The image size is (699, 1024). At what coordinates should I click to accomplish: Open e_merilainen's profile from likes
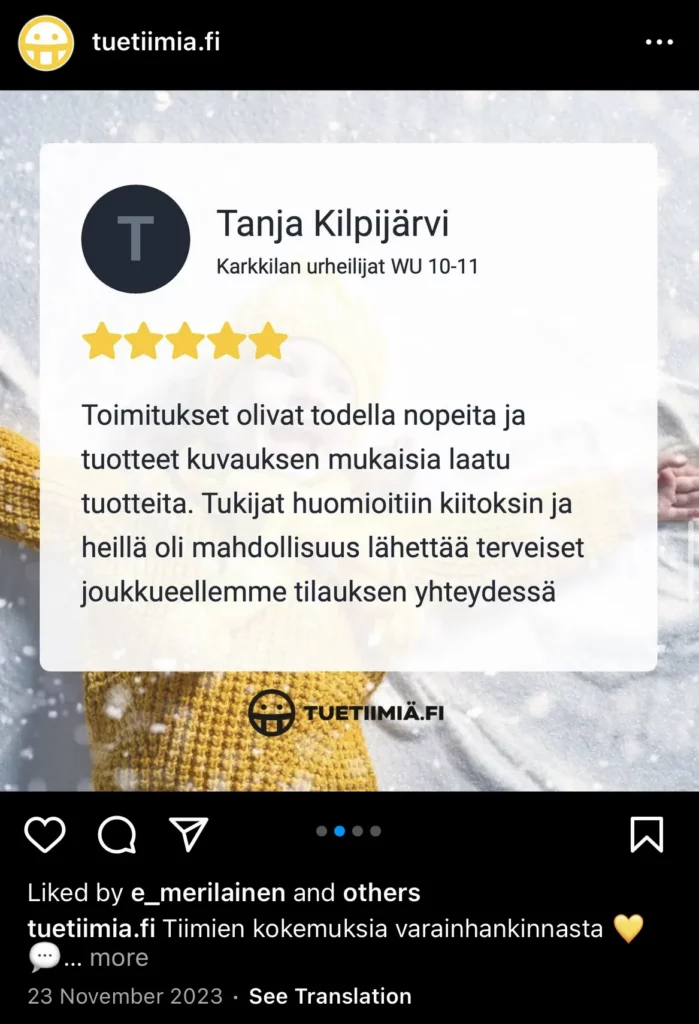click(208, 893)
